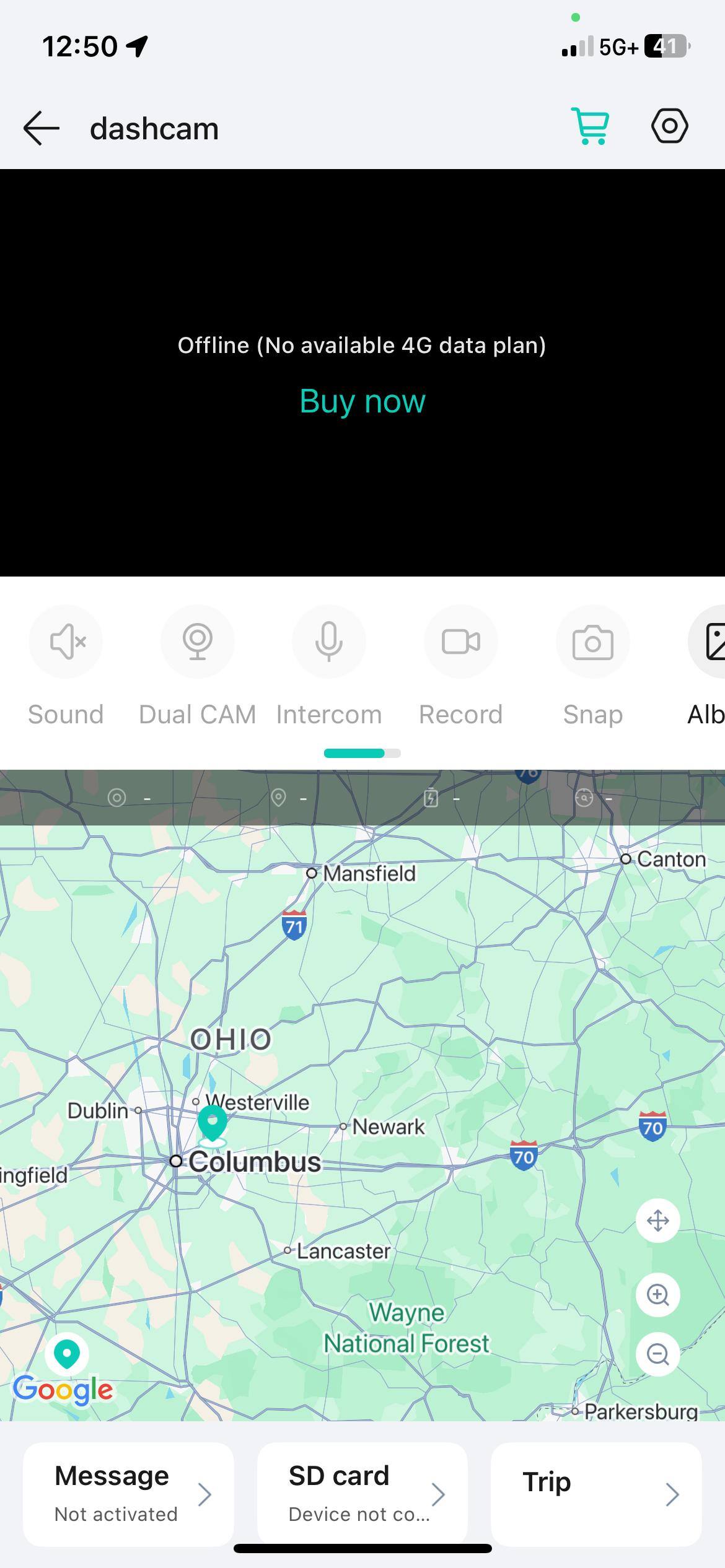This screenshot has width=725, height=1568.
Task: Zoom out on the map
Action: pyautogui.click(x=657, y=1354)
